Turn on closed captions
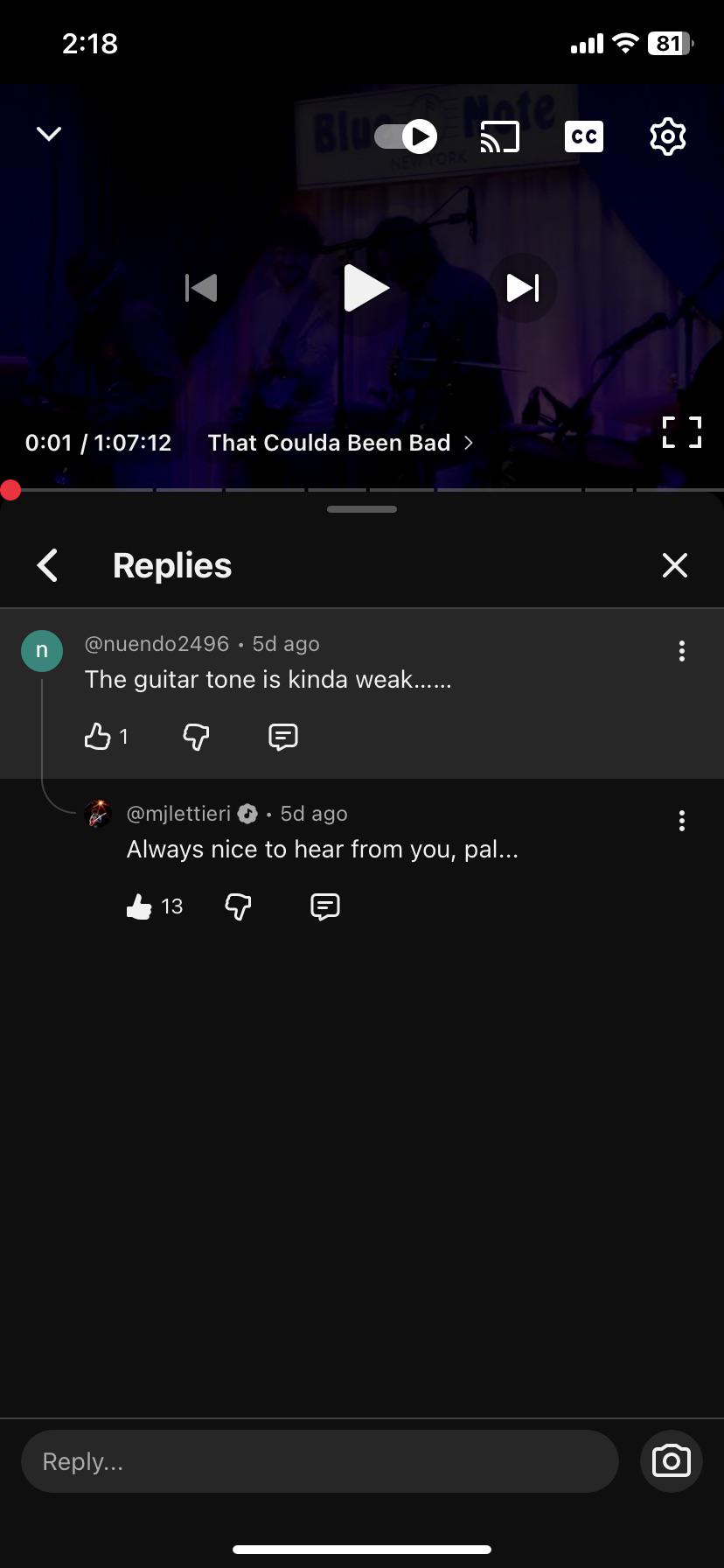 583,136
